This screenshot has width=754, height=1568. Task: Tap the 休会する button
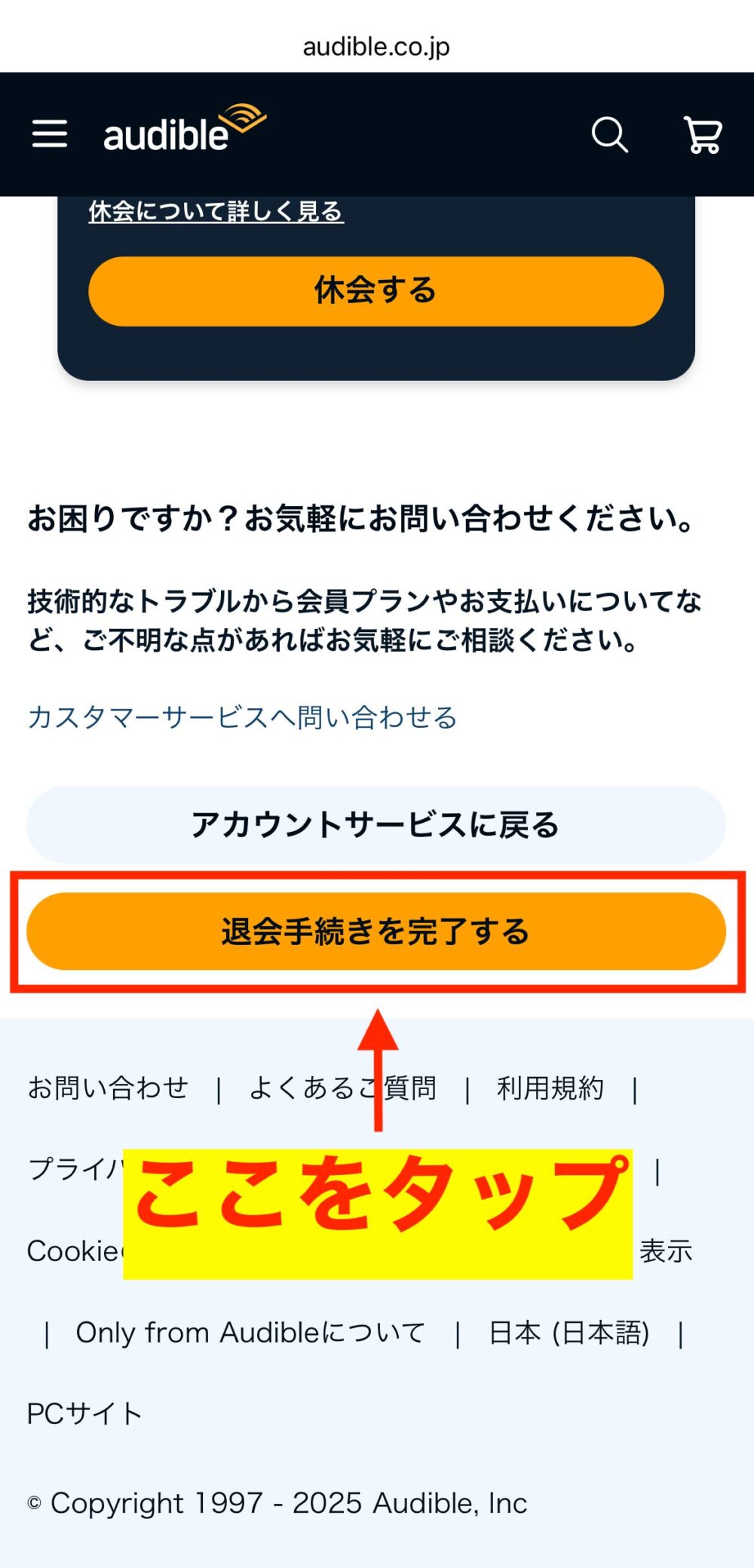tap(375, 291)
